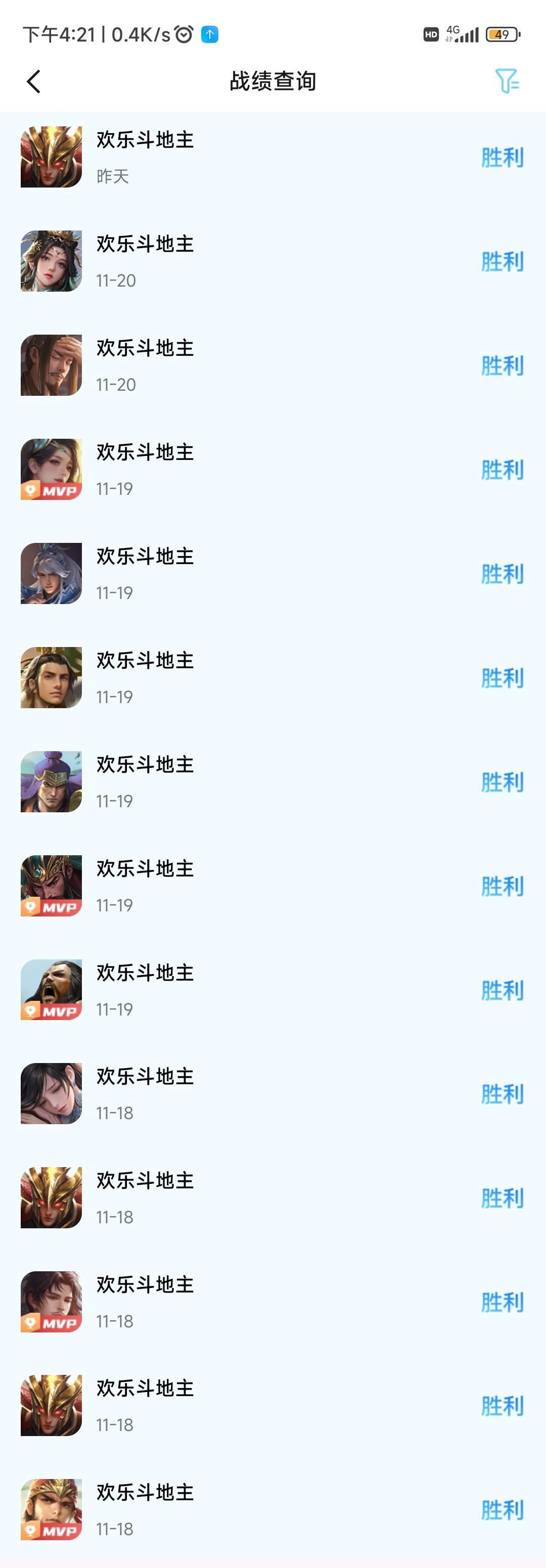Open the 11-19 match with the white-haired hero
The image size is (546, 1568).
pos(272,573)
